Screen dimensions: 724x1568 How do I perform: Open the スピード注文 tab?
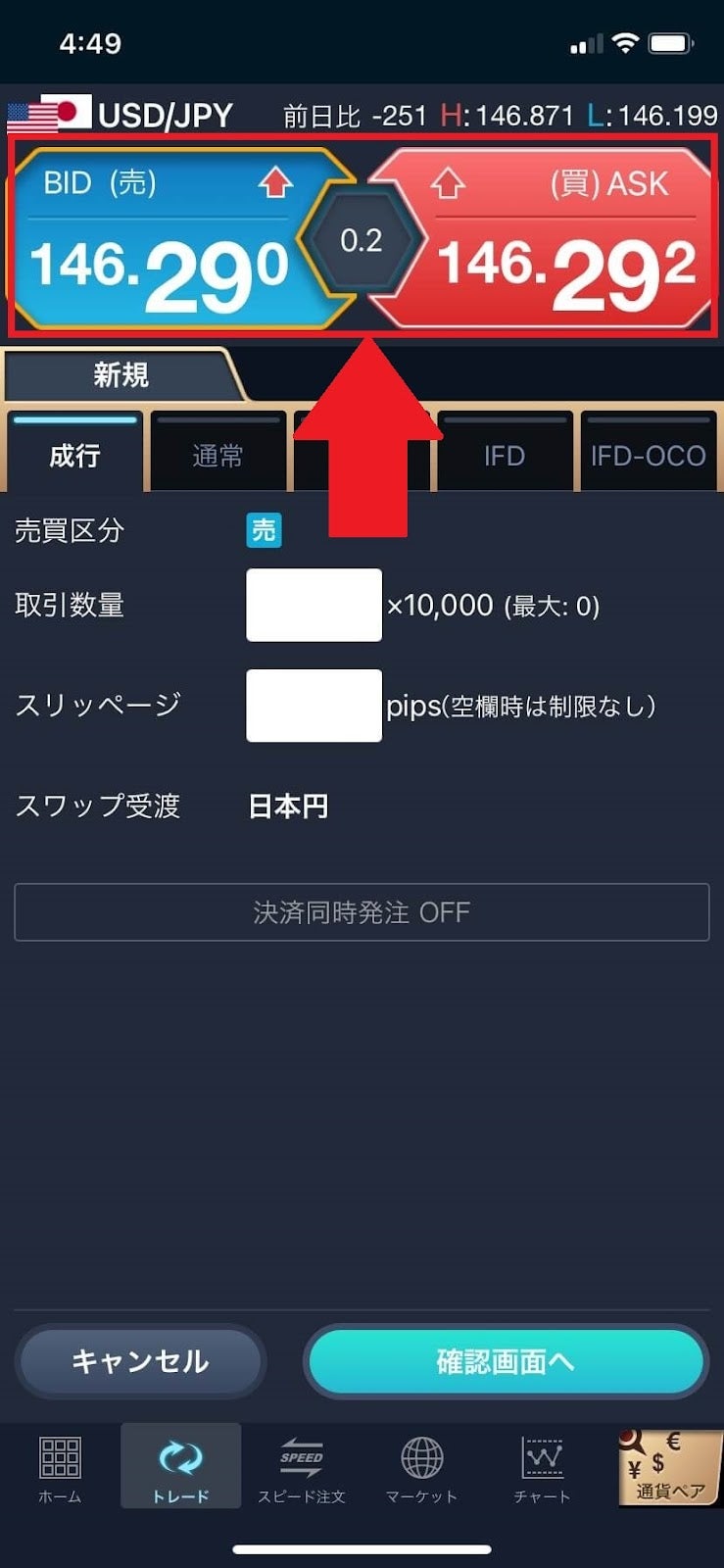pyautogui.click(x=302, y=1468)
